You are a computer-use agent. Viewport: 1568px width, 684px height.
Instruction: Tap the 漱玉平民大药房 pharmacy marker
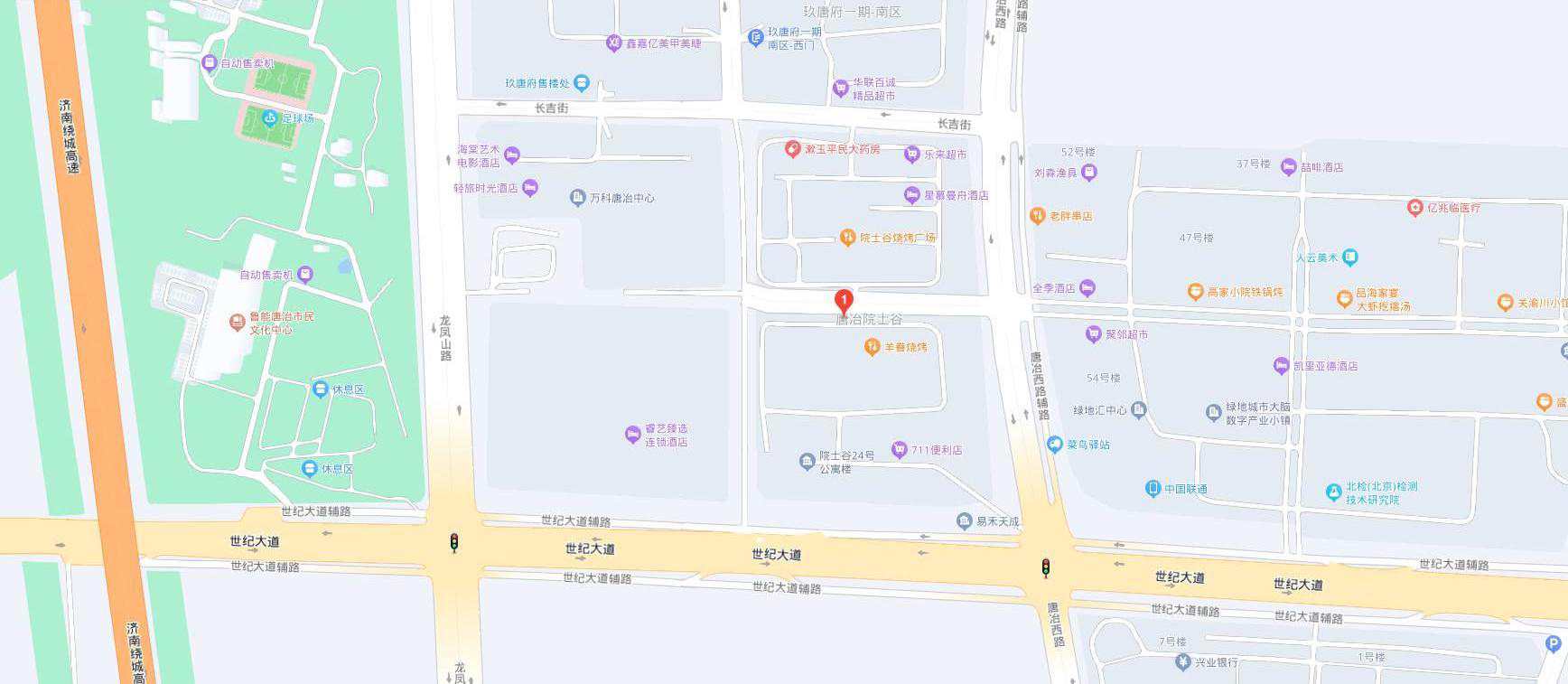point(792,149)
